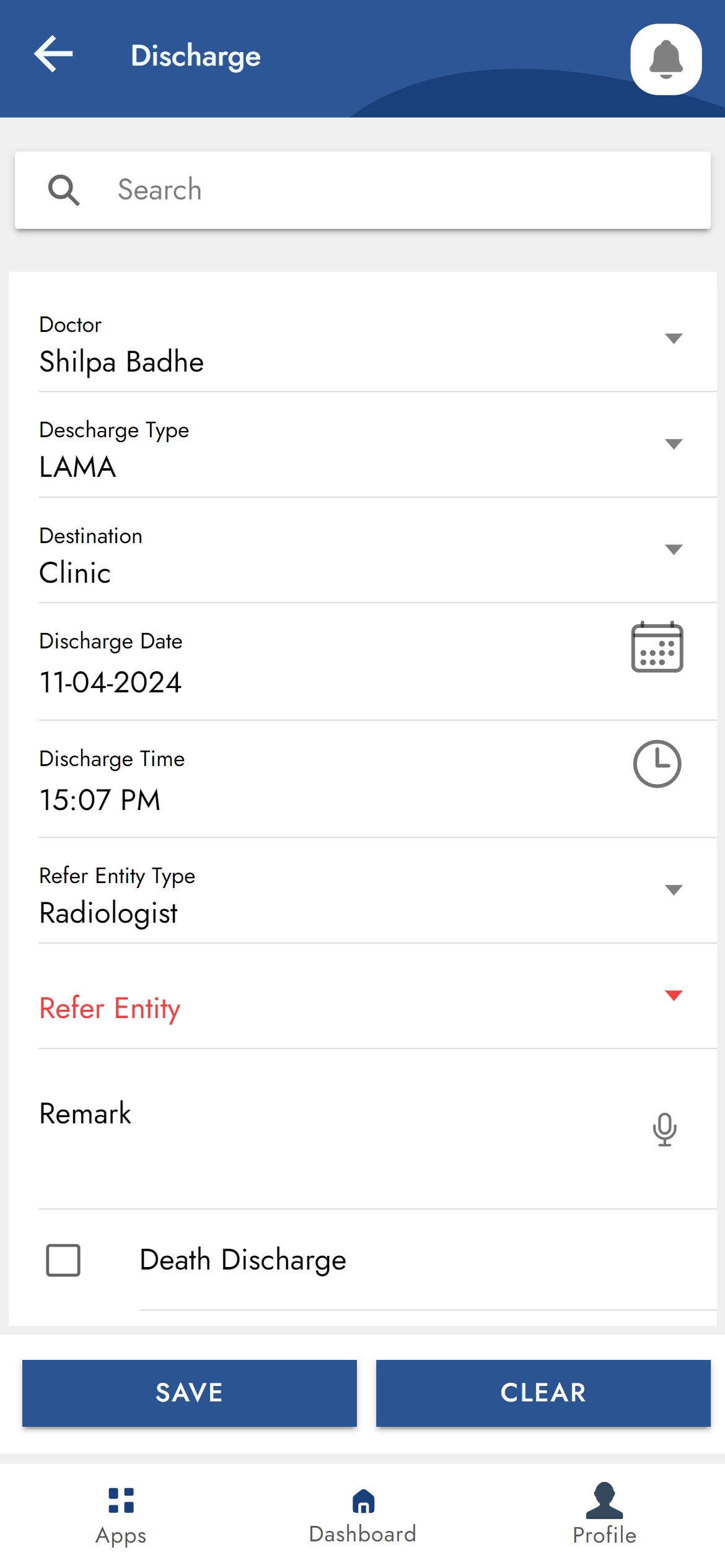The image size is (725, 1568).
Task: Check the Death Discharge checkbox
Action: tap(63, 1260)
